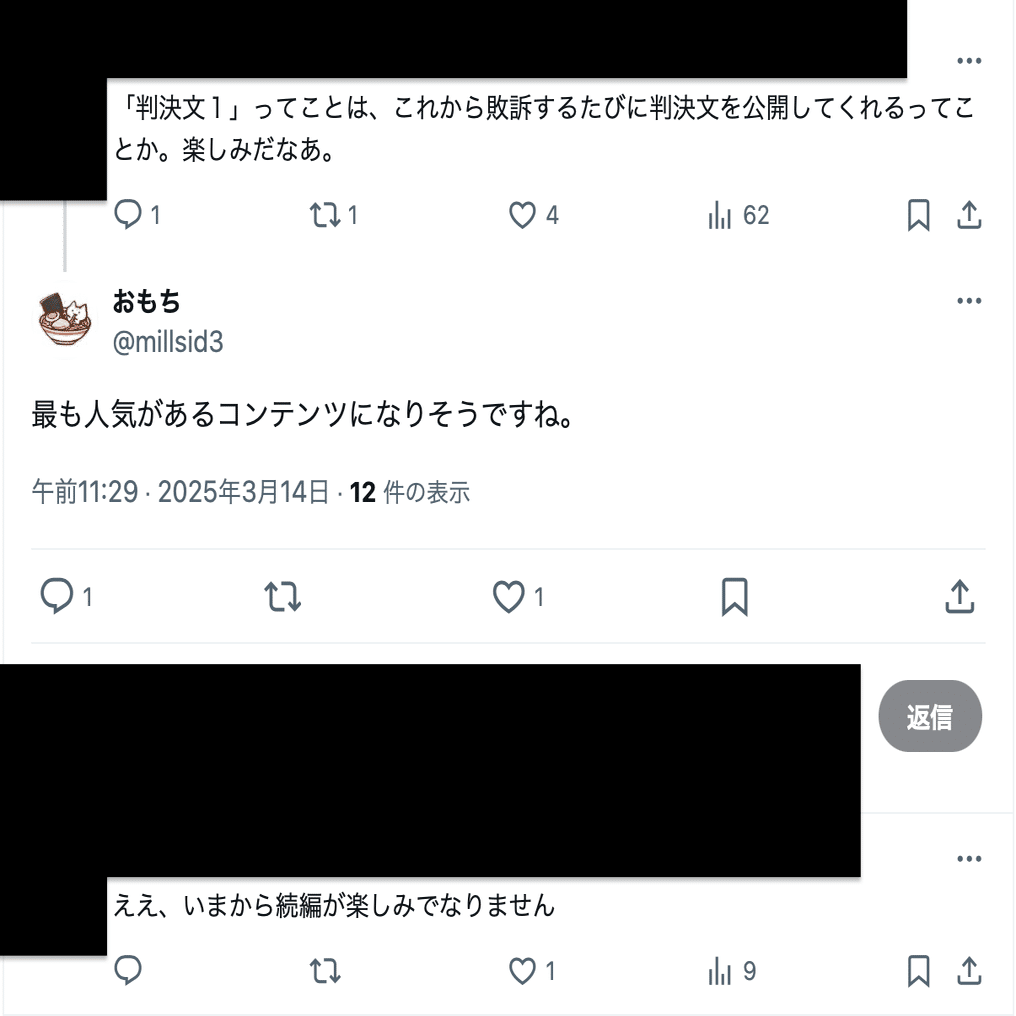Reply to おもち's post
This screenshot has width=1016, height=1016.
[57, 597]
